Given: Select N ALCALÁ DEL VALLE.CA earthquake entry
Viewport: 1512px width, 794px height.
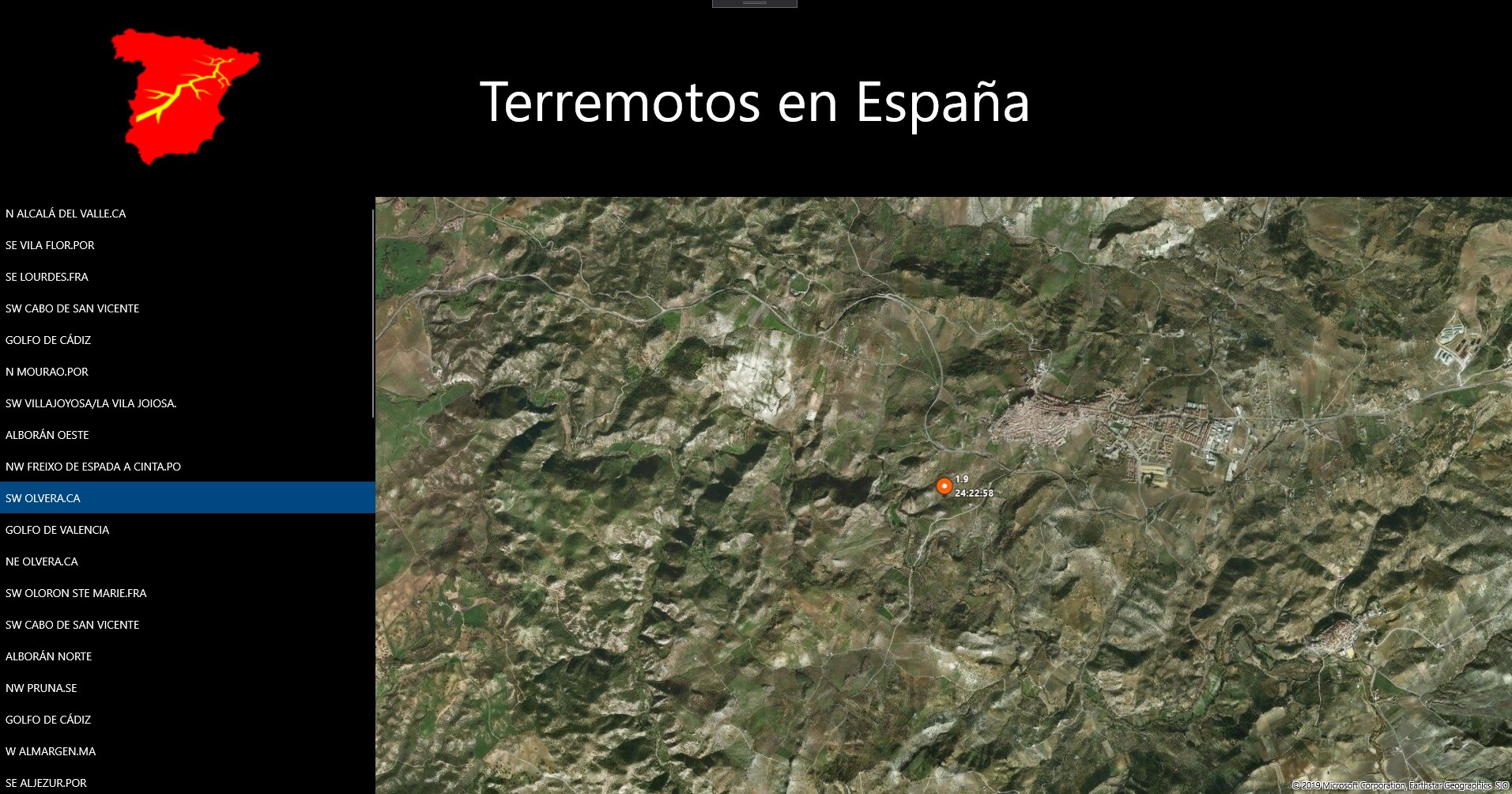Looking at the screenshot, I should 66,214.
